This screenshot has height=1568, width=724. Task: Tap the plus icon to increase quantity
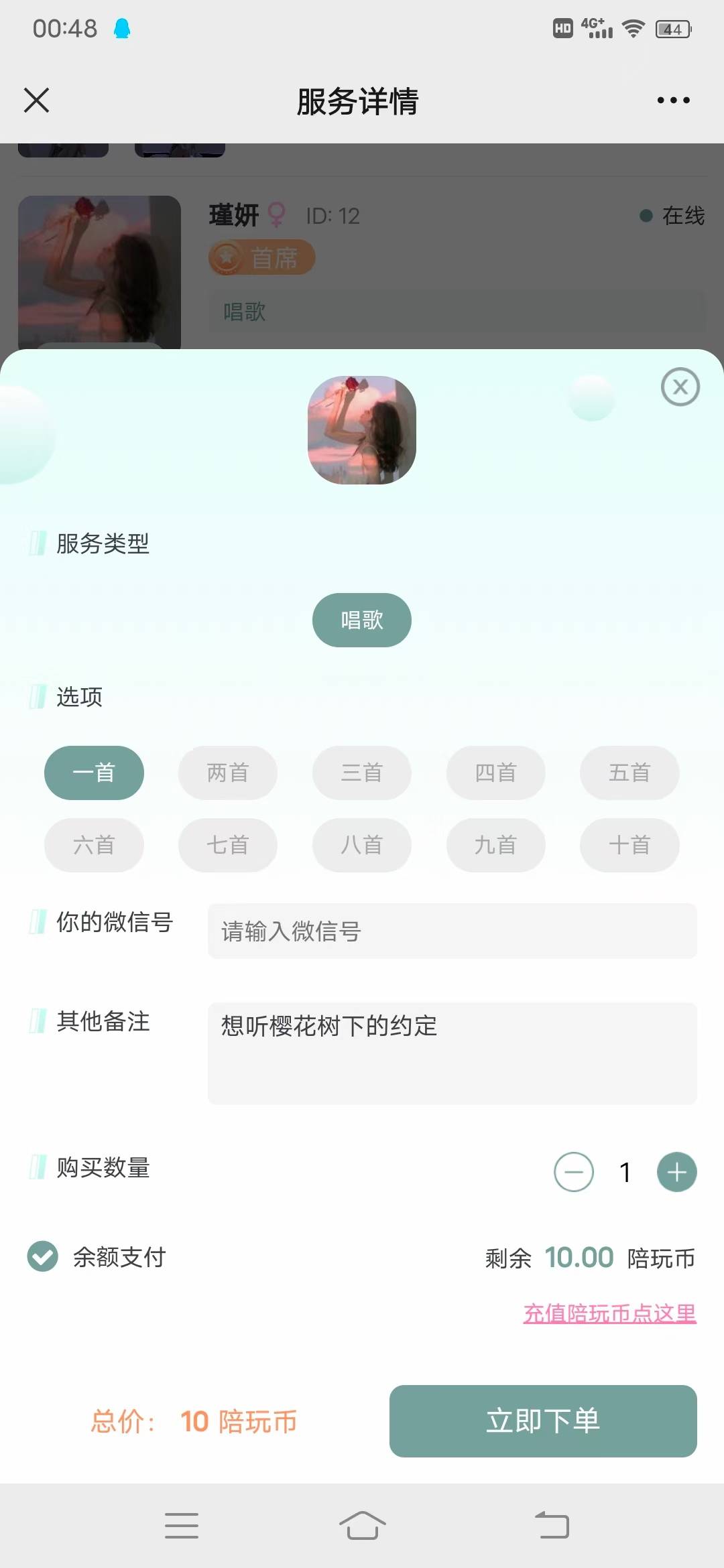pyautogui.click(x=676, y=1172)
